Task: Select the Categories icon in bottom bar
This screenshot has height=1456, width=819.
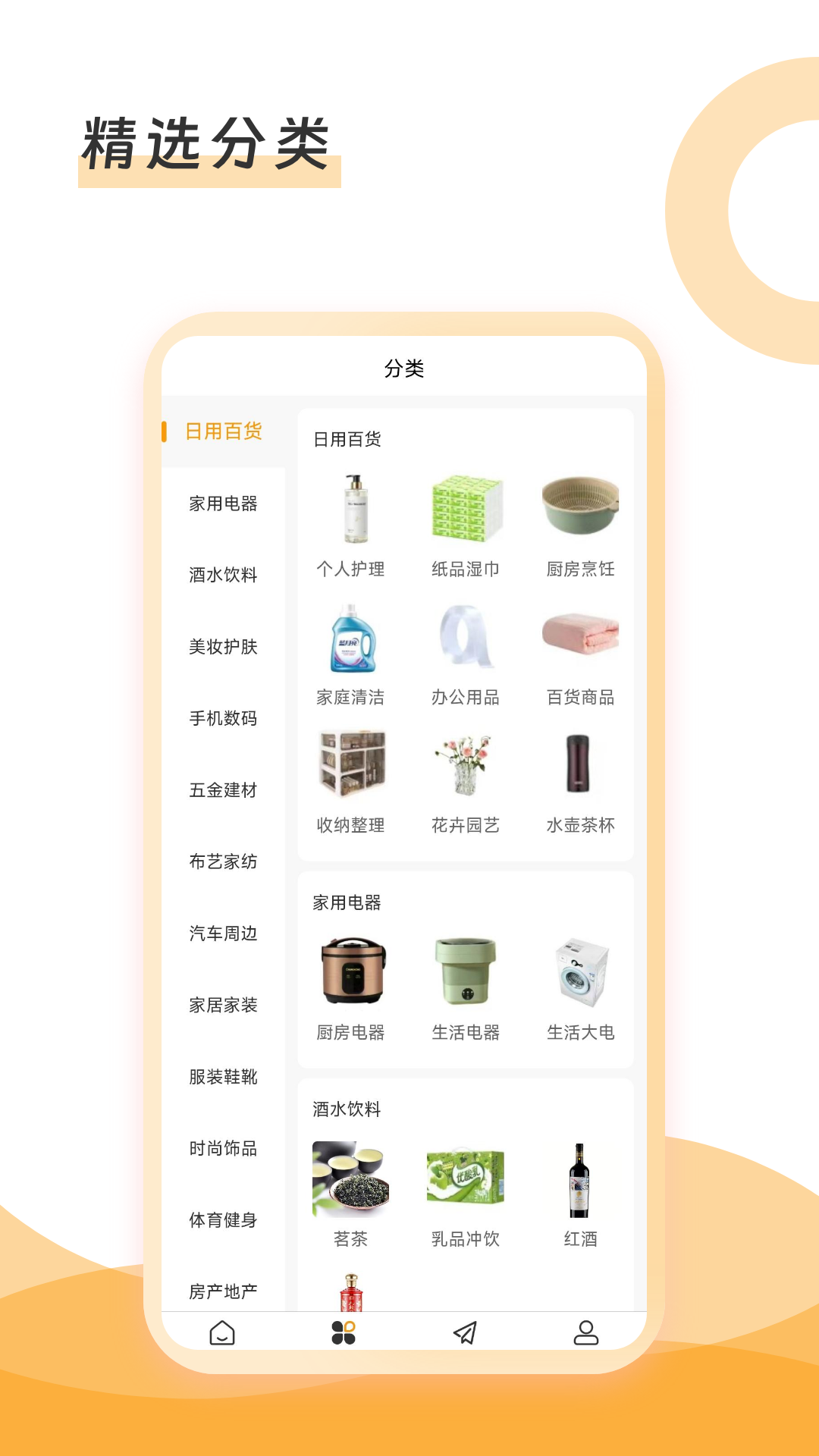Action: (x=345, y=1332)
